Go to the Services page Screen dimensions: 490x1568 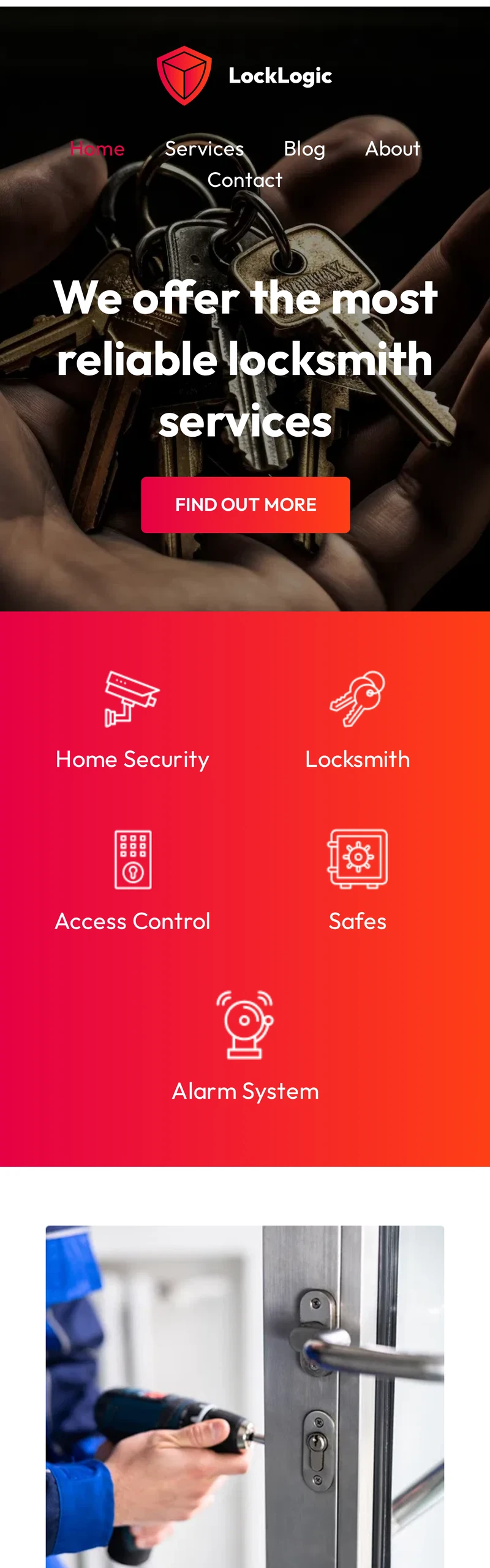[204, 149]
